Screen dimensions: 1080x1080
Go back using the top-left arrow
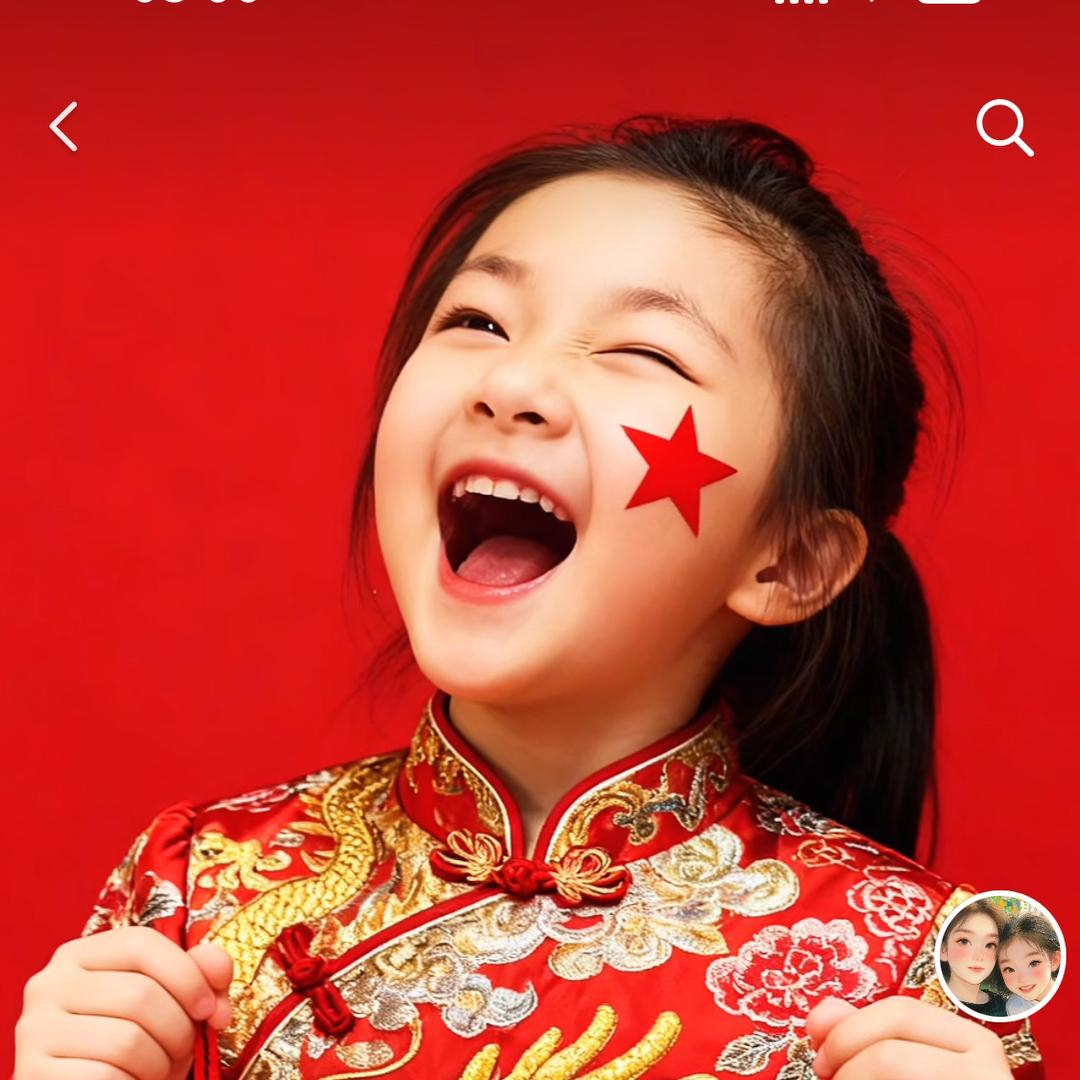point(64,127)
